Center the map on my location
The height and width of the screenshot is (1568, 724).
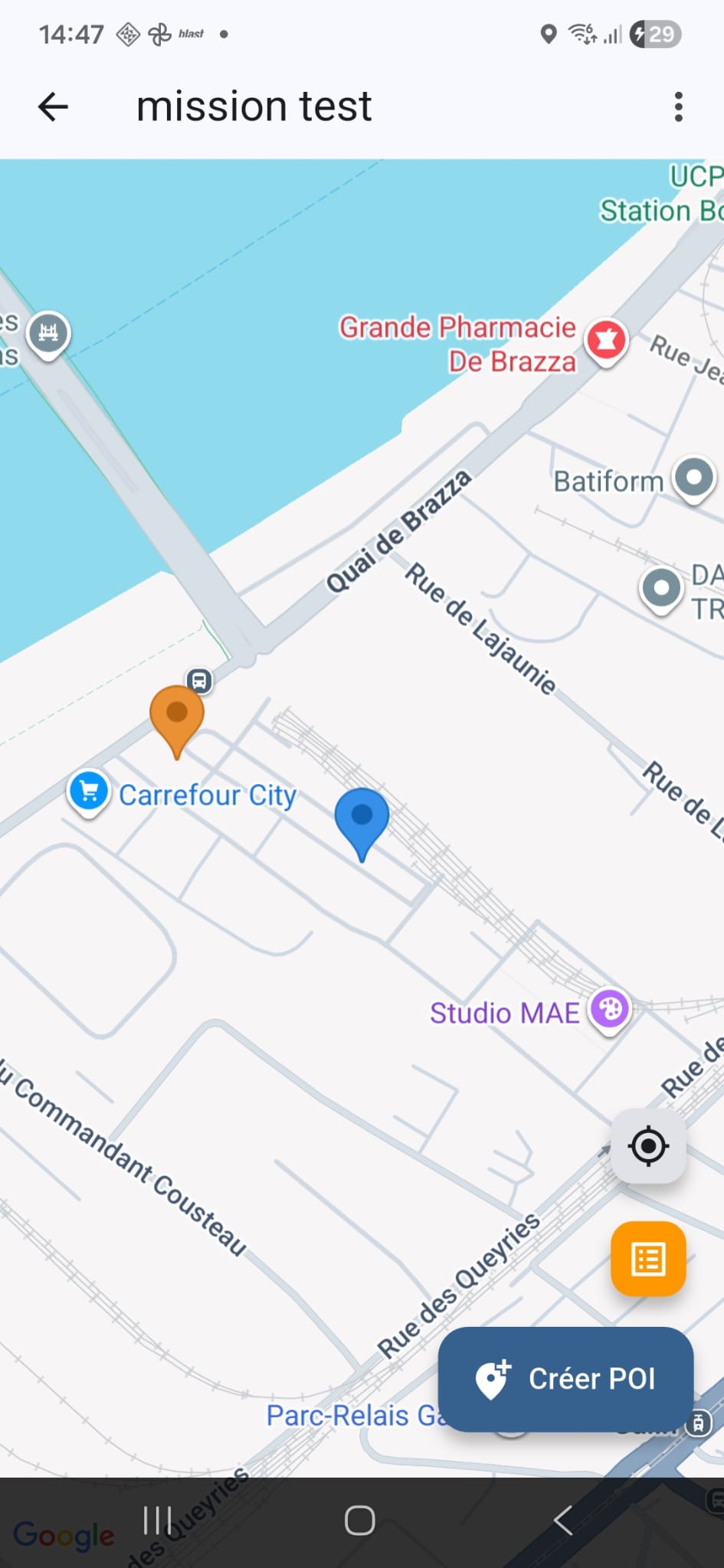(647, 1145)
